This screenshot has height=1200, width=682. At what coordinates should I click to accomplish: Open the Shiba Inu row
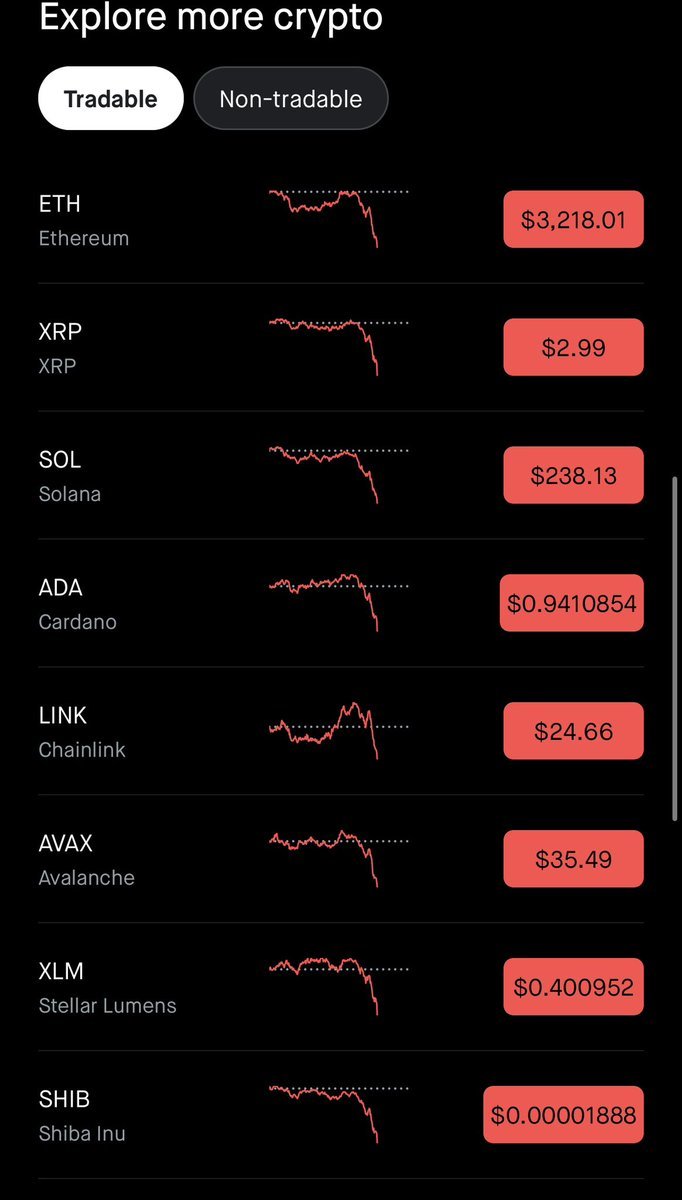pos(82,1115)
